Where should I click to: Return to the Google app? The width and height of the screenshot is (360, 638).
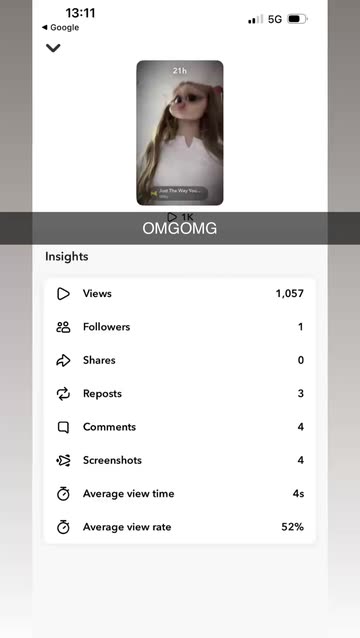[60, 28]
